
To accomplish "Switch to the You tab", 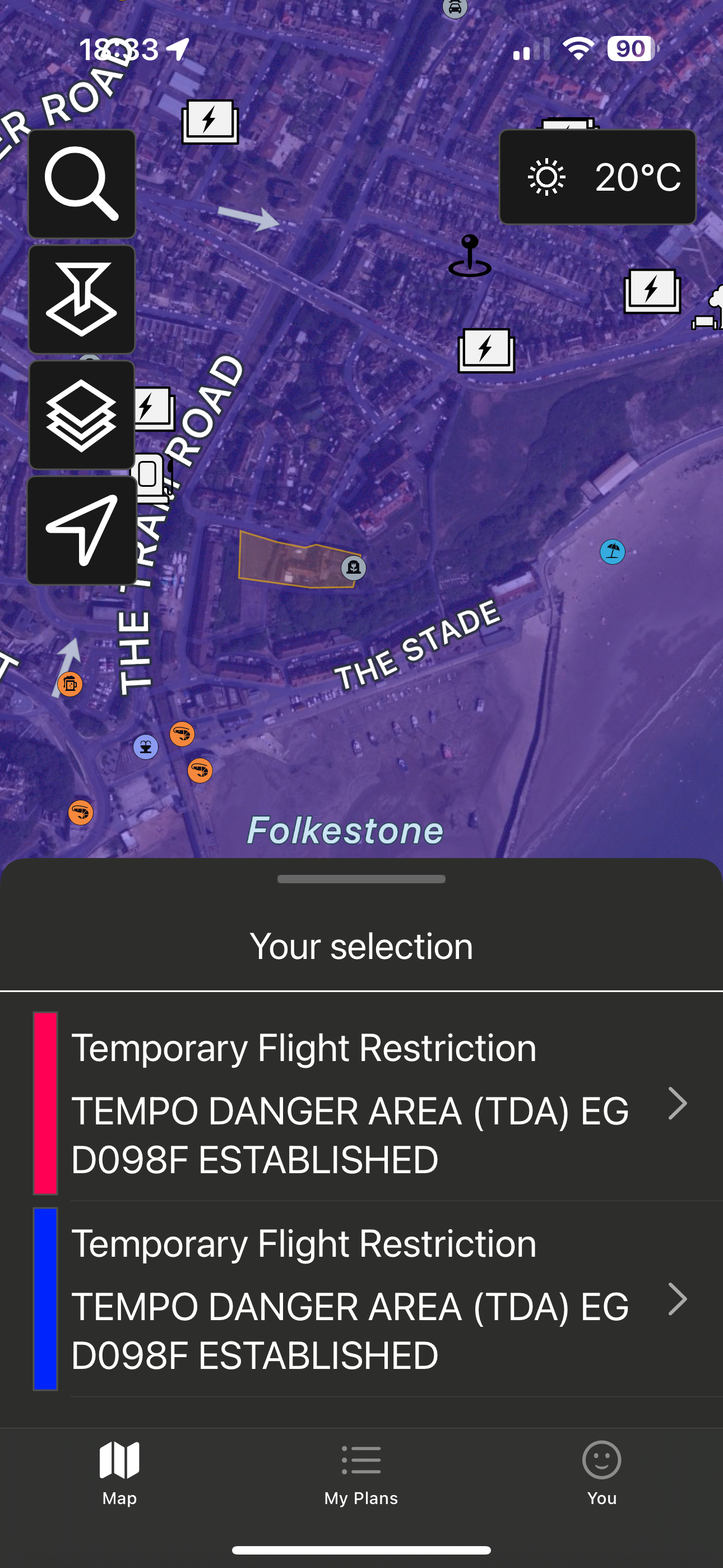I will tap(601, 1473).
